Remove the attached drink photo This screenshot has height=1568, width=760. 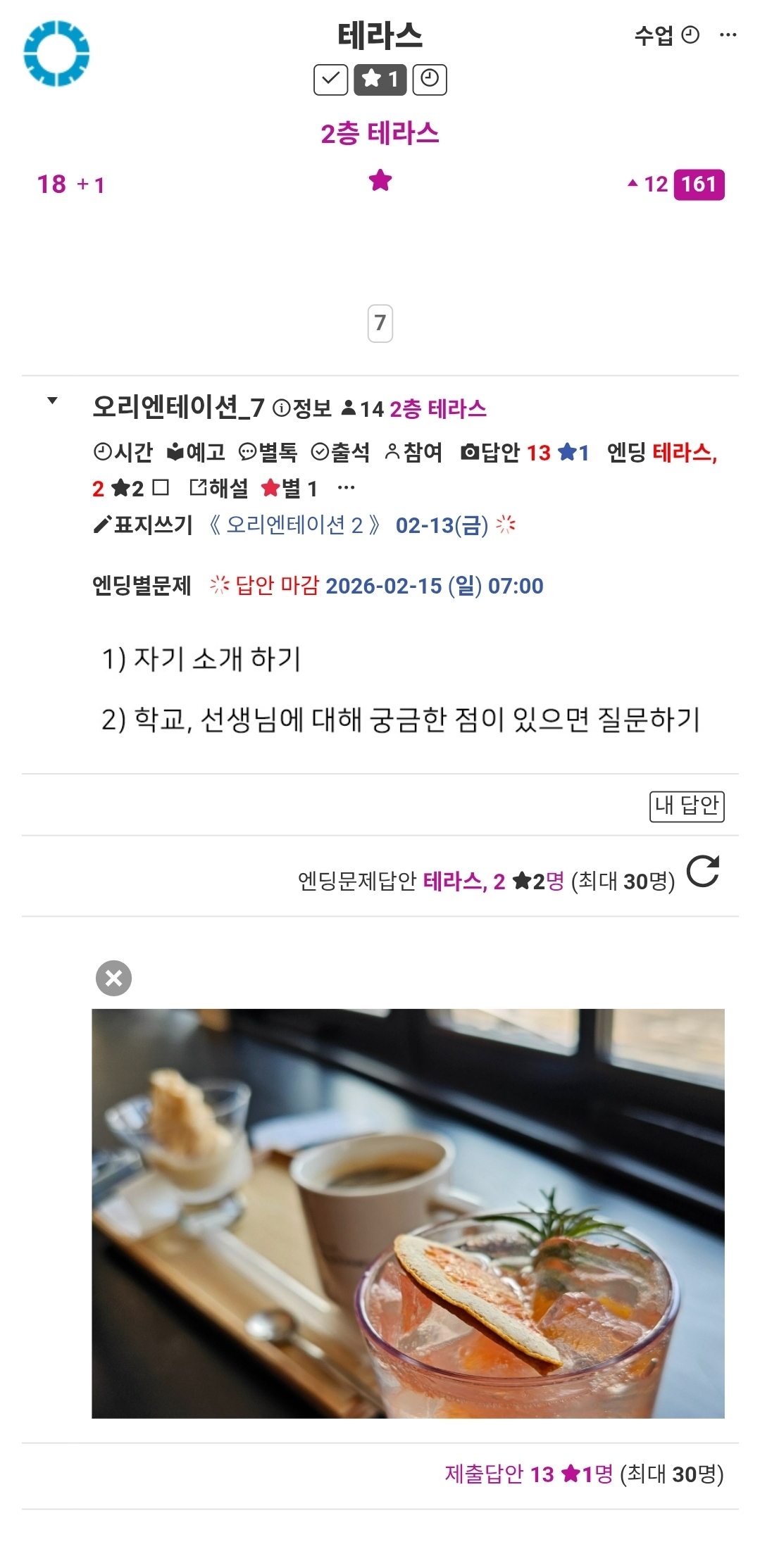point(113,978)
